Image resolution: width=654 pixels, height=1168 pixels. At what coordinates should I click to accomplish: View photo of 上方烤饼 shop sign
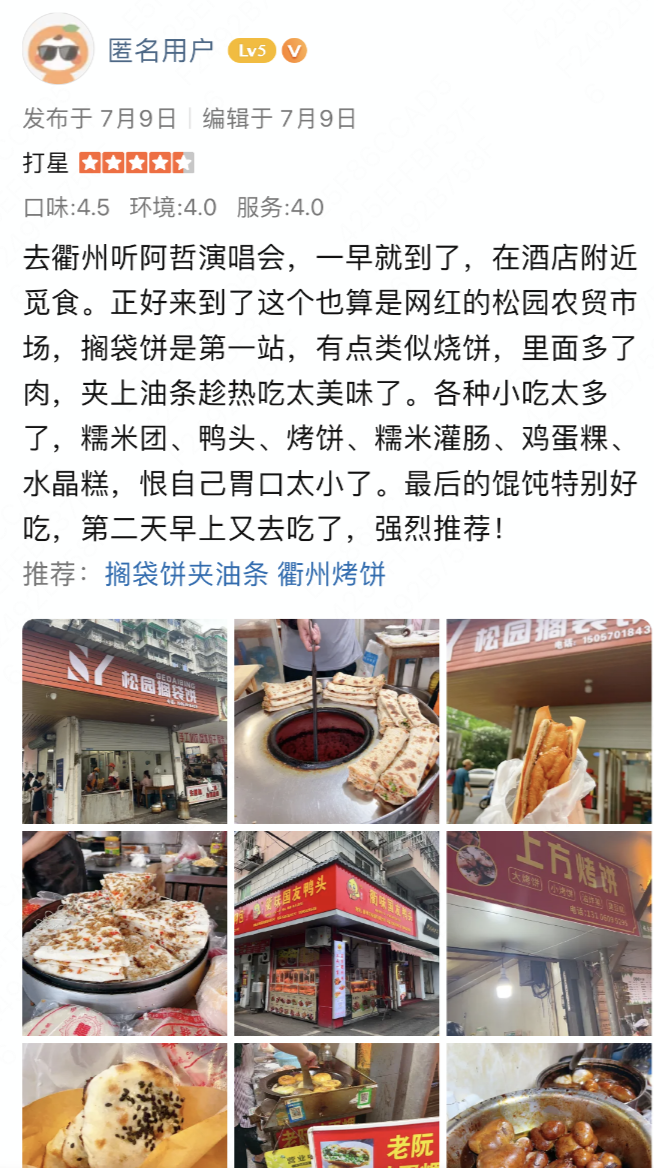548,933
